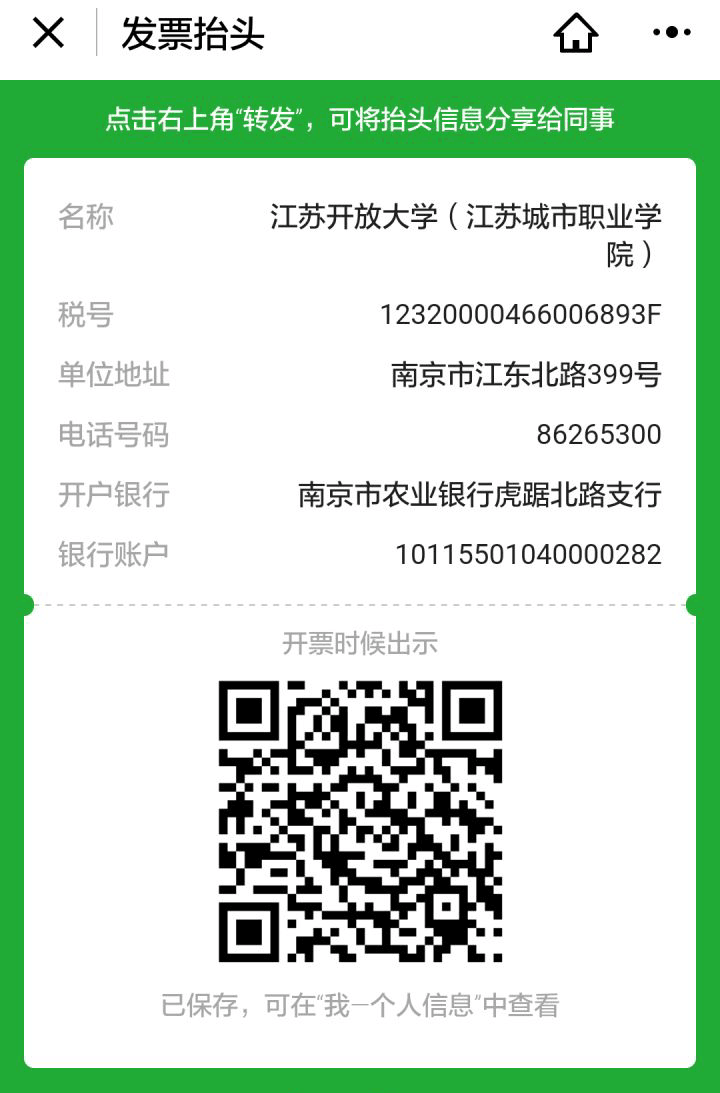Close the 发票抬头 page
The image size is (720, 1093).
(x=48, y=33)
